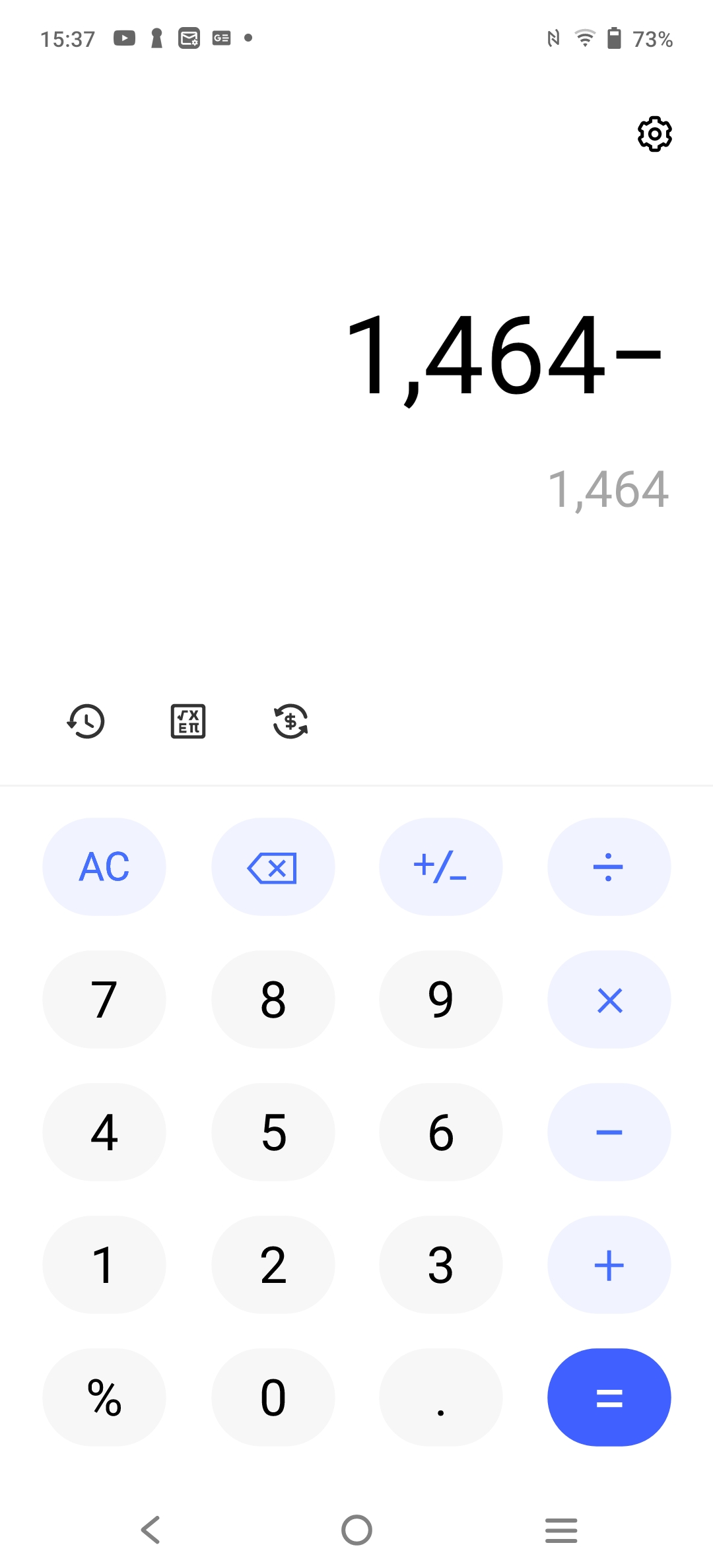
Task: Tap the plus operator
Action: tap(609, 1265)
